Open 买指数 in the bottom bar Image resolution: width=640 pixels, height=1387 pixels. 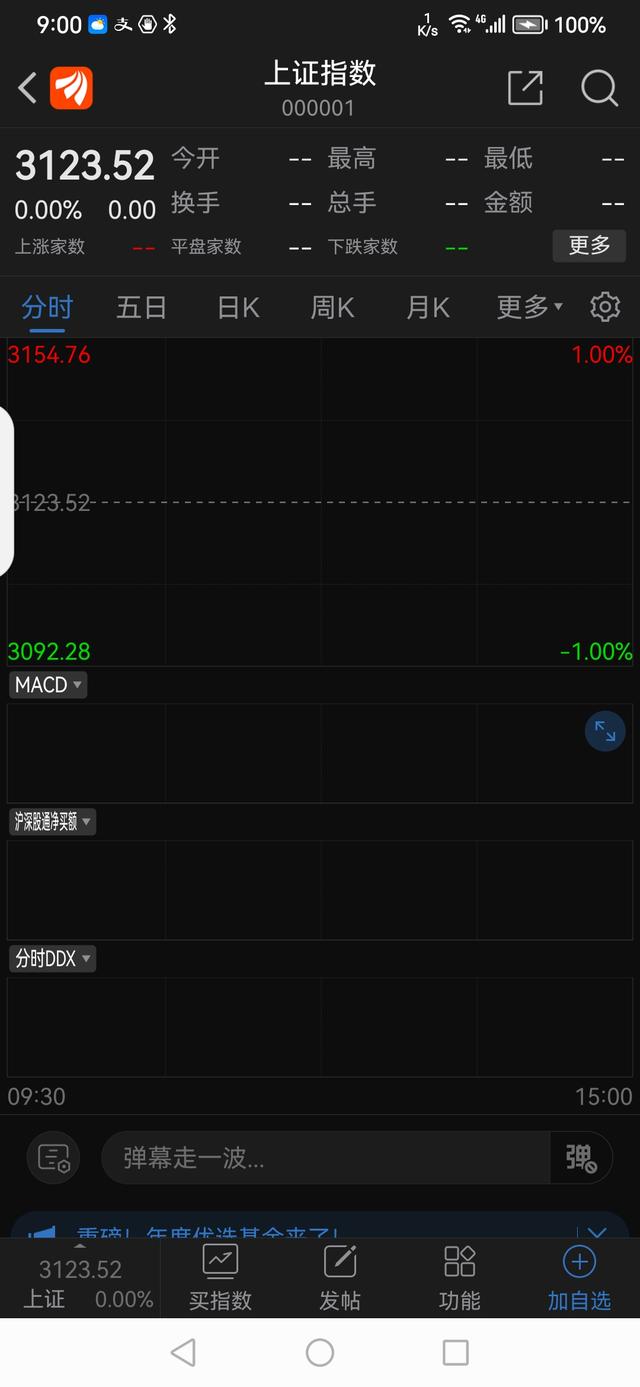click(x=220, y=1278)
